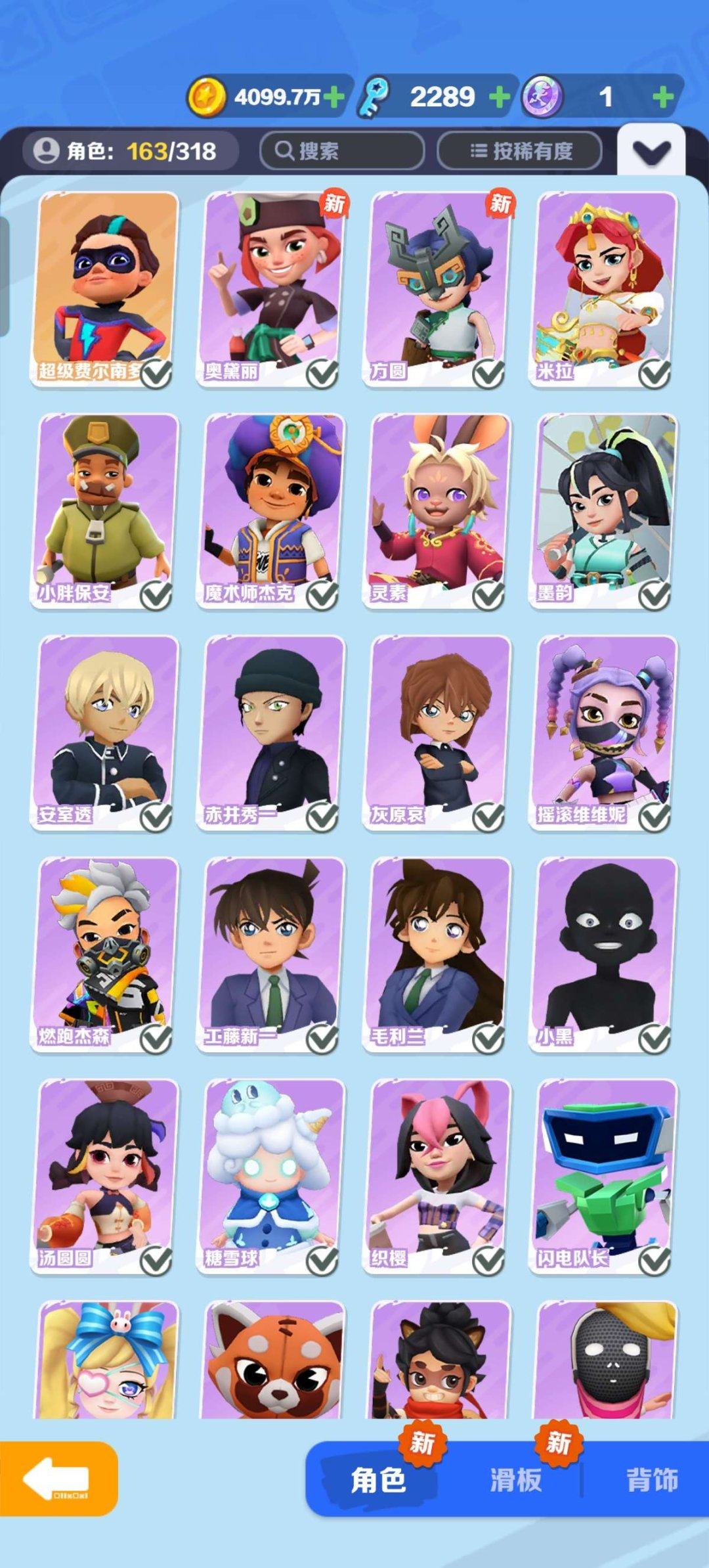709x1568 pixels.
Task: Go back with the orange arrow button
Action: click(58, 1479)
